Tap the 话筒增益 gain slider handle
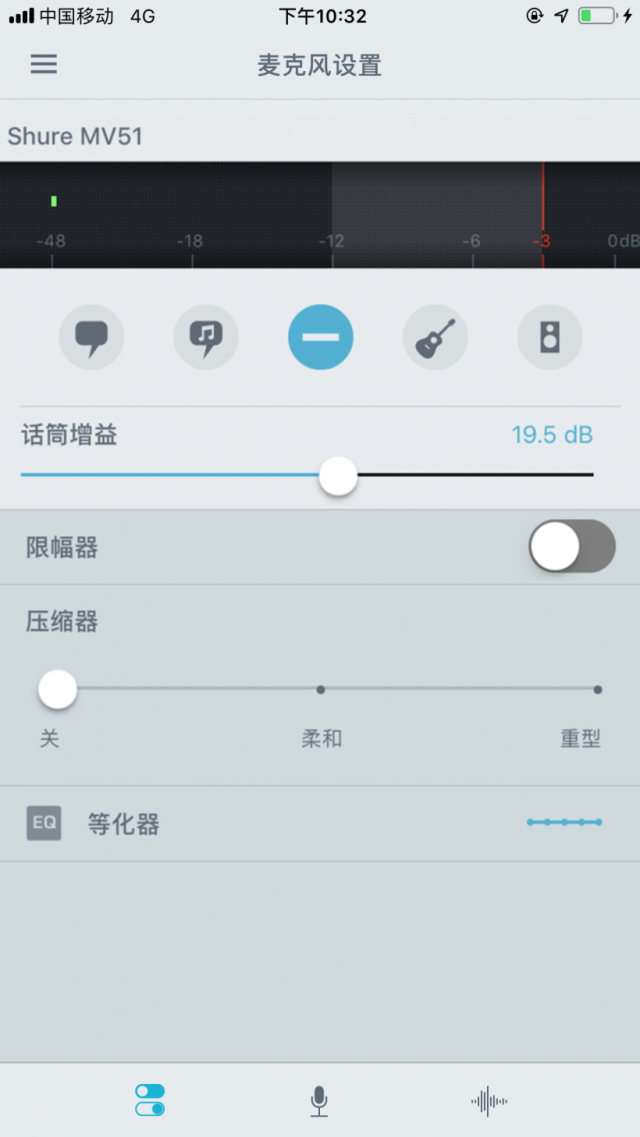The image size is (640, 1137). [x=338, y=476]
